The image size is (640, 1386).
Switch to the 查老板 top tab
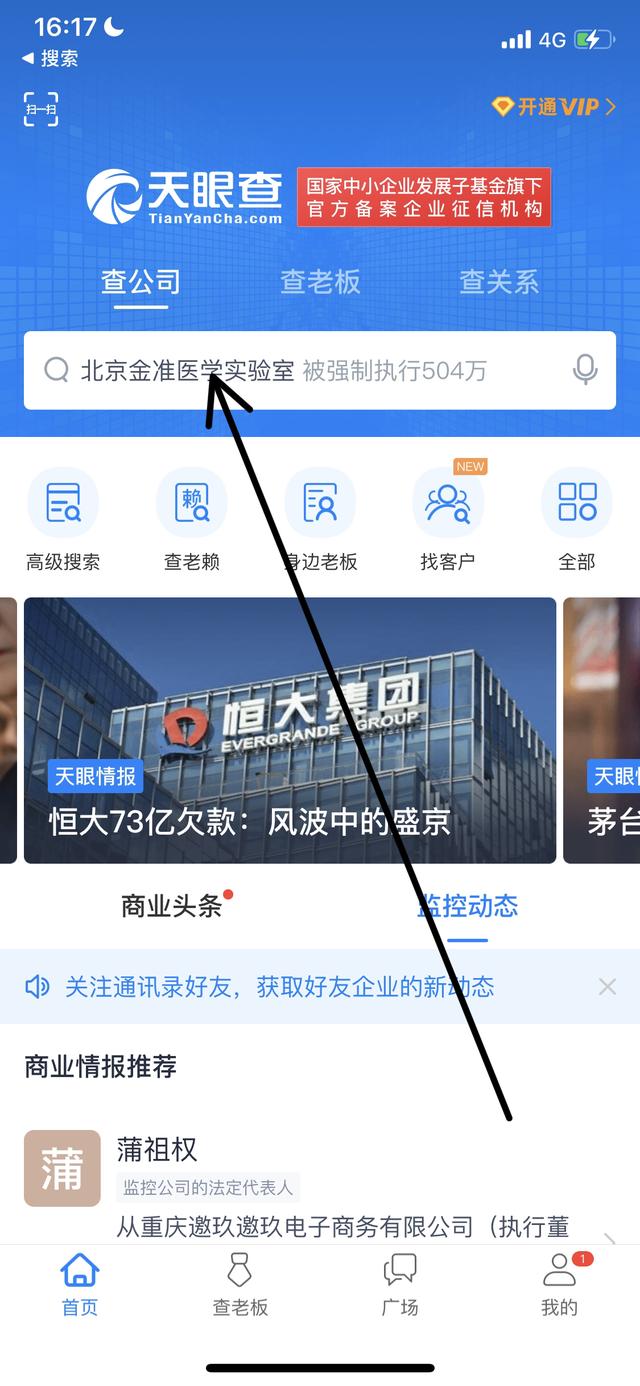click(320, 282)
